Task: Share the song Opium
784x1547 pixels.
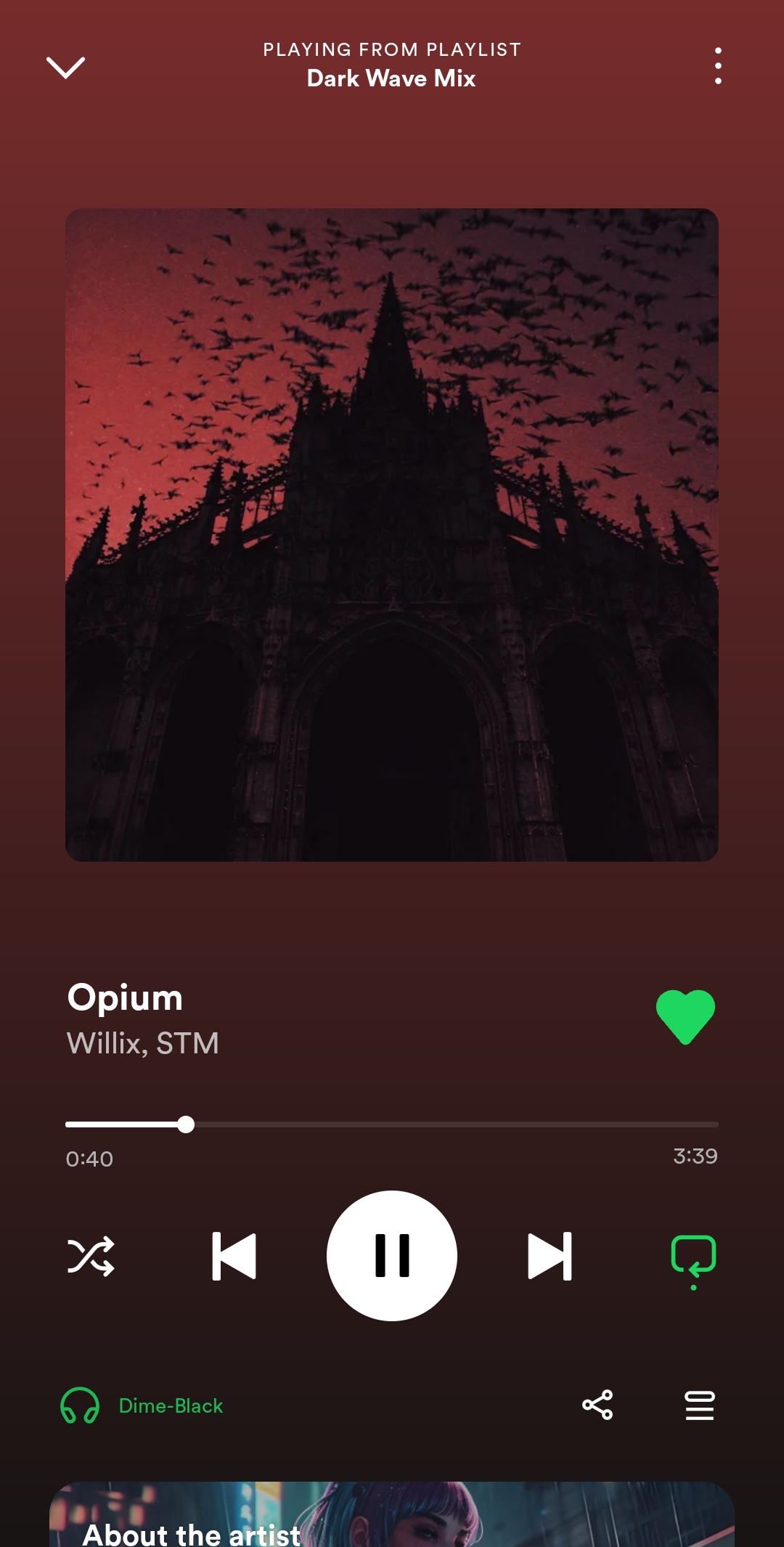Action: (x=597, y=1405)
